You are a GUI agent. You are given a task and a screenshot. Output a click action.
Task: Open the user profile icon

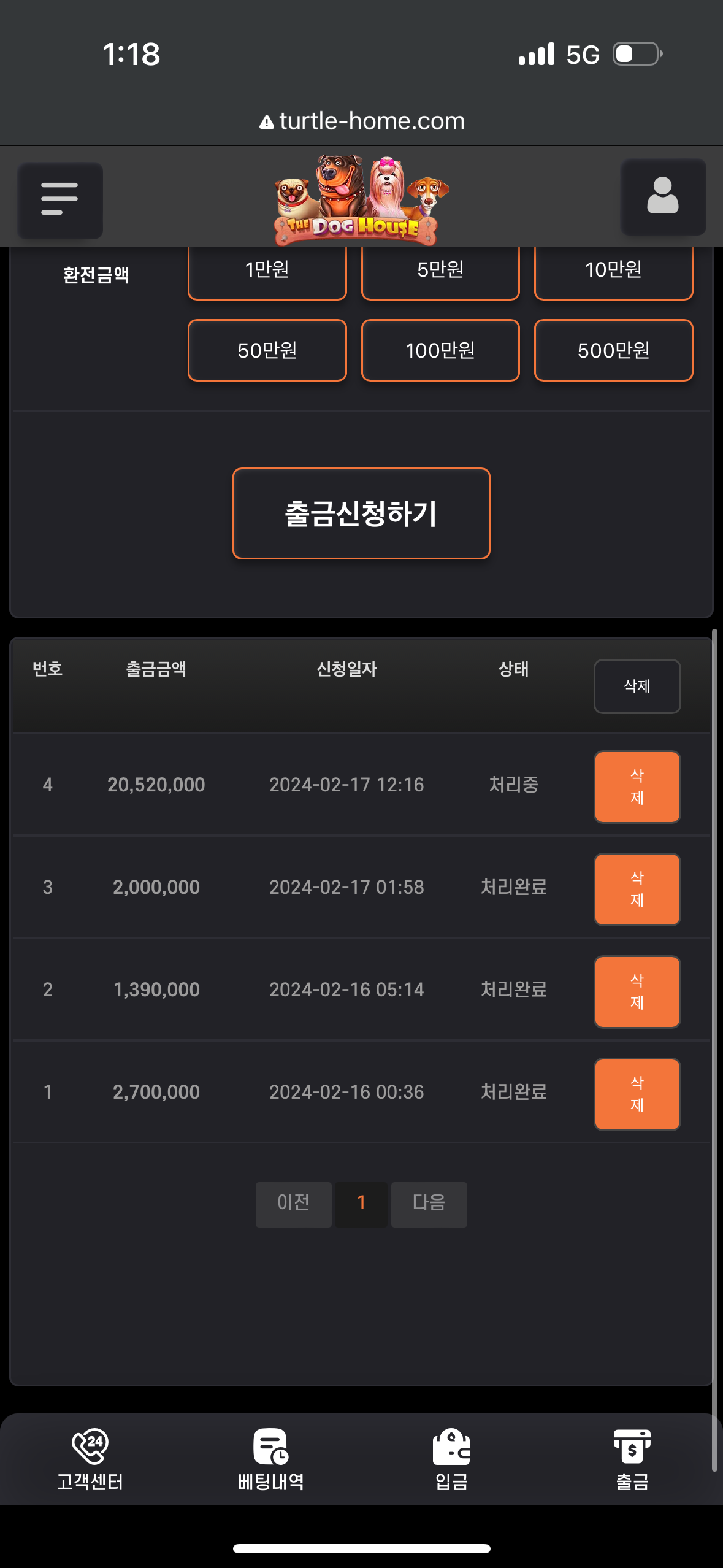pos(663,197)
